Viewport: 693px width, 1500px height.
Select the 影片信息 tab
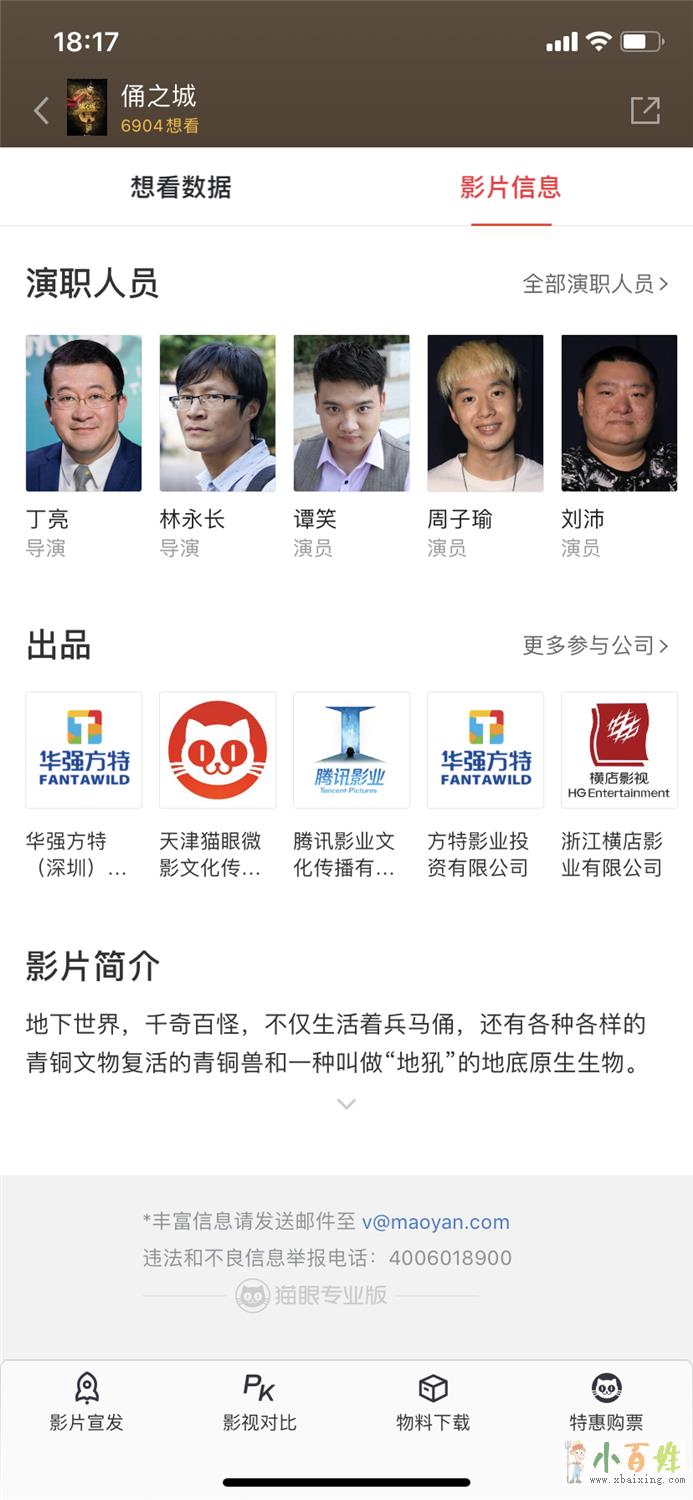510,187
